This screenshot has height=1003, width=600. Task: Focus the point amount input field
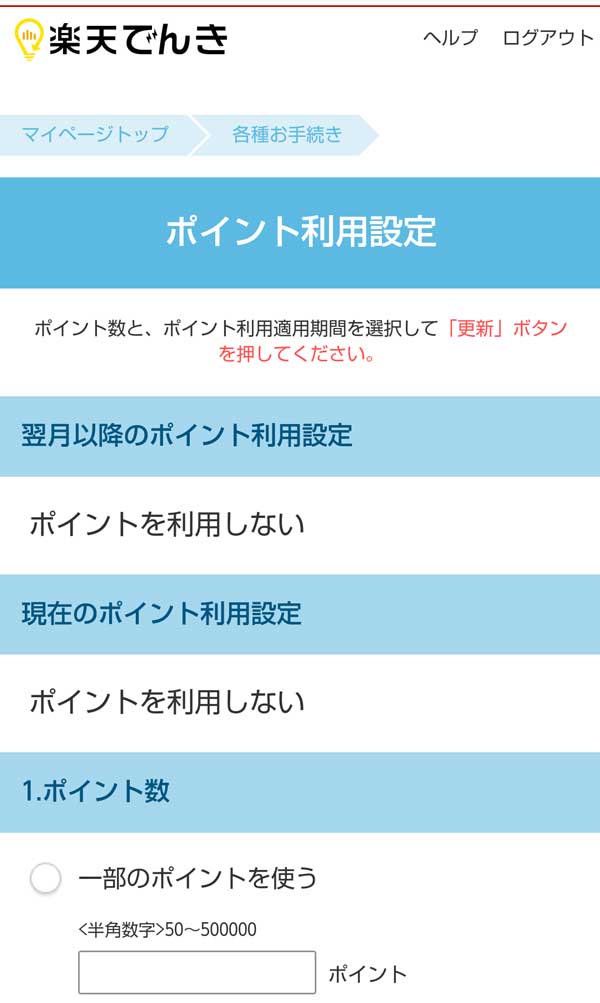(x=197, y=972)
